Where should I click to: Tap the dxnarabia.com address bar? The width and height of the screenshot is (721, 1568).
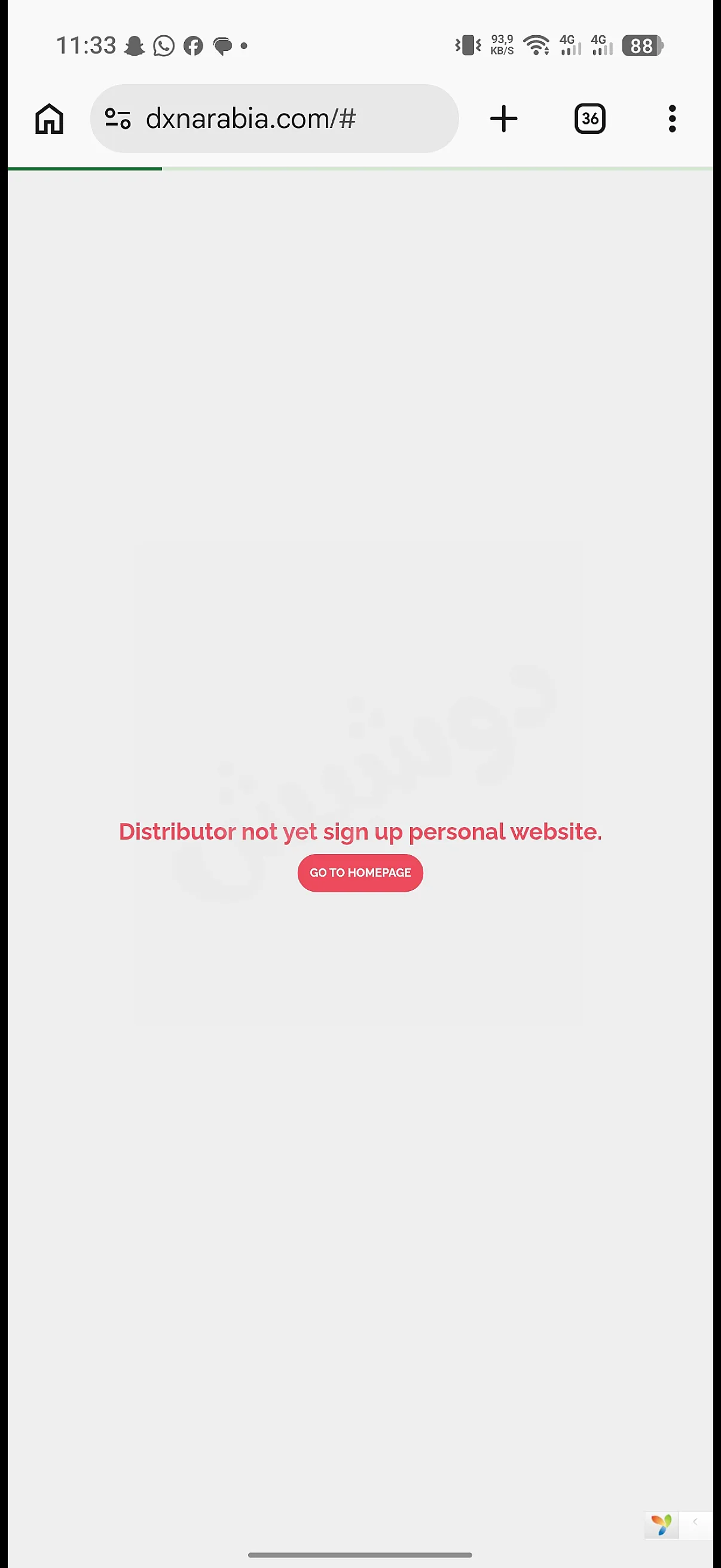coord(274,118)
